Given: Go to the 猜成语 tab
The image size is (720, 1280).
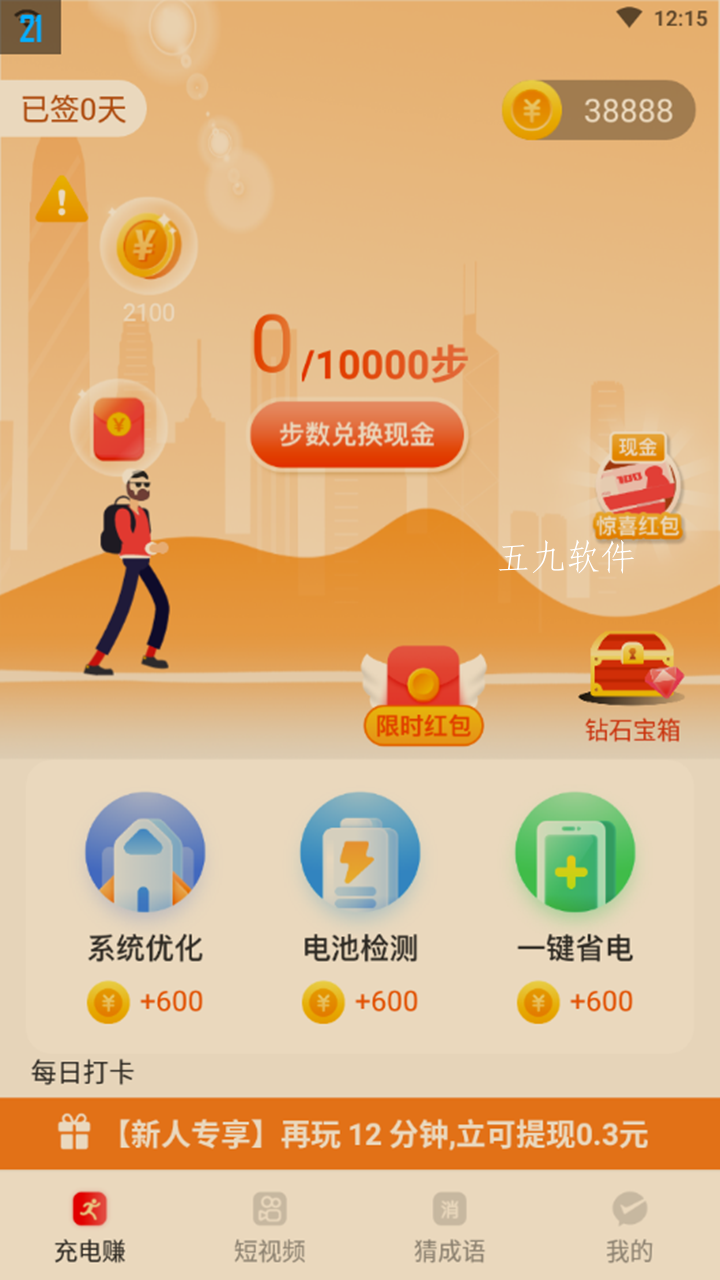Looking at the screenshot, I should coord(450,1227).
